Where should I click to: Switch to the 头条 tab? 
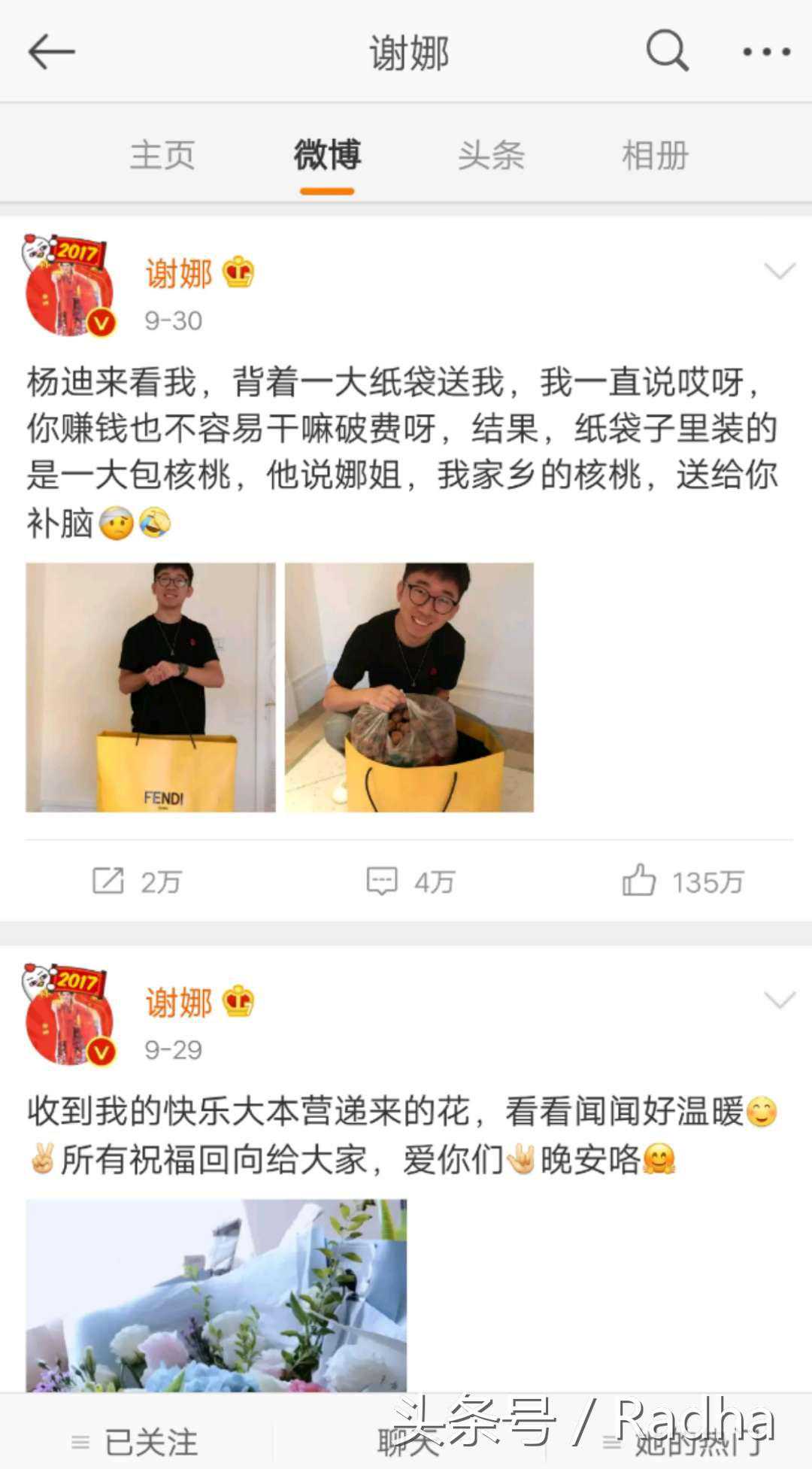491,156
